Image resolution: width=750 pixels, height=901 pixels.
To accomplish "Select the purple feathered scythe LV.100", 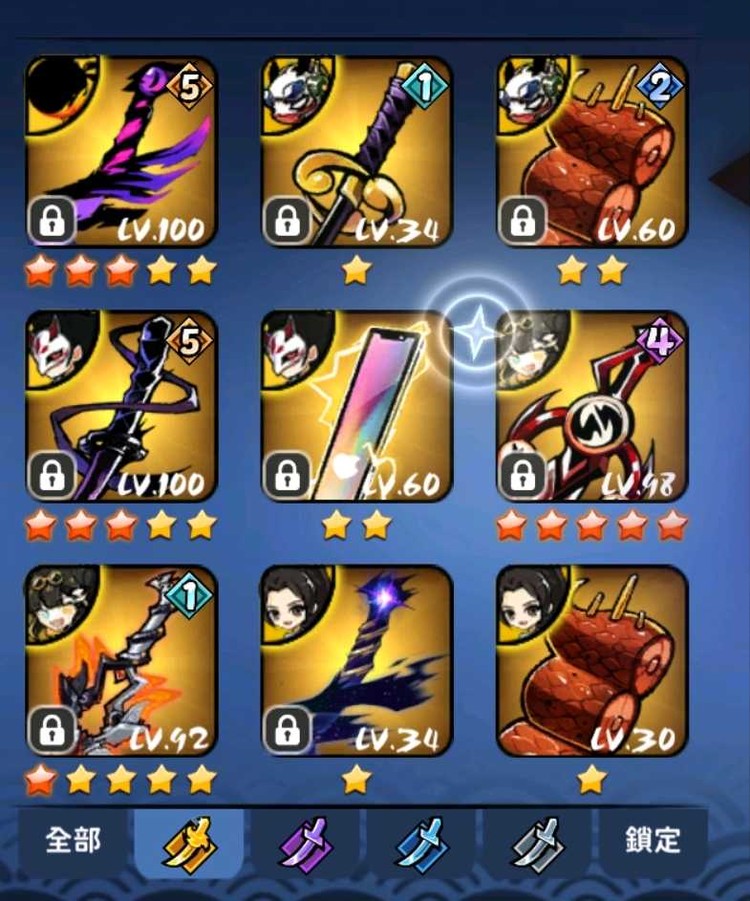I will [120, 152].
